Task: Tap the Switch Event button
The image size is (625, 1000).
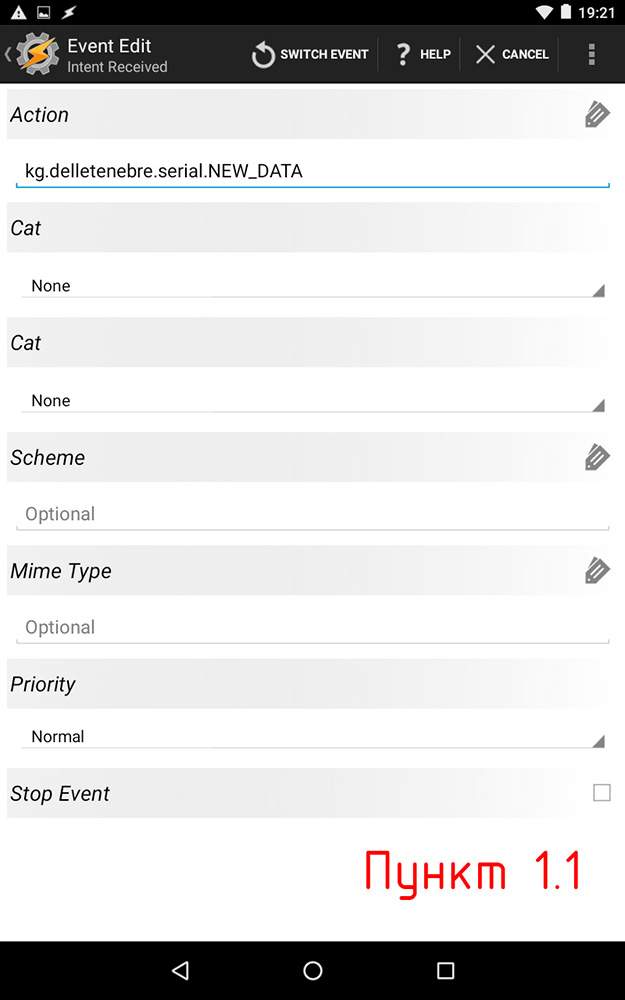Action: click(x=310, y=55)
